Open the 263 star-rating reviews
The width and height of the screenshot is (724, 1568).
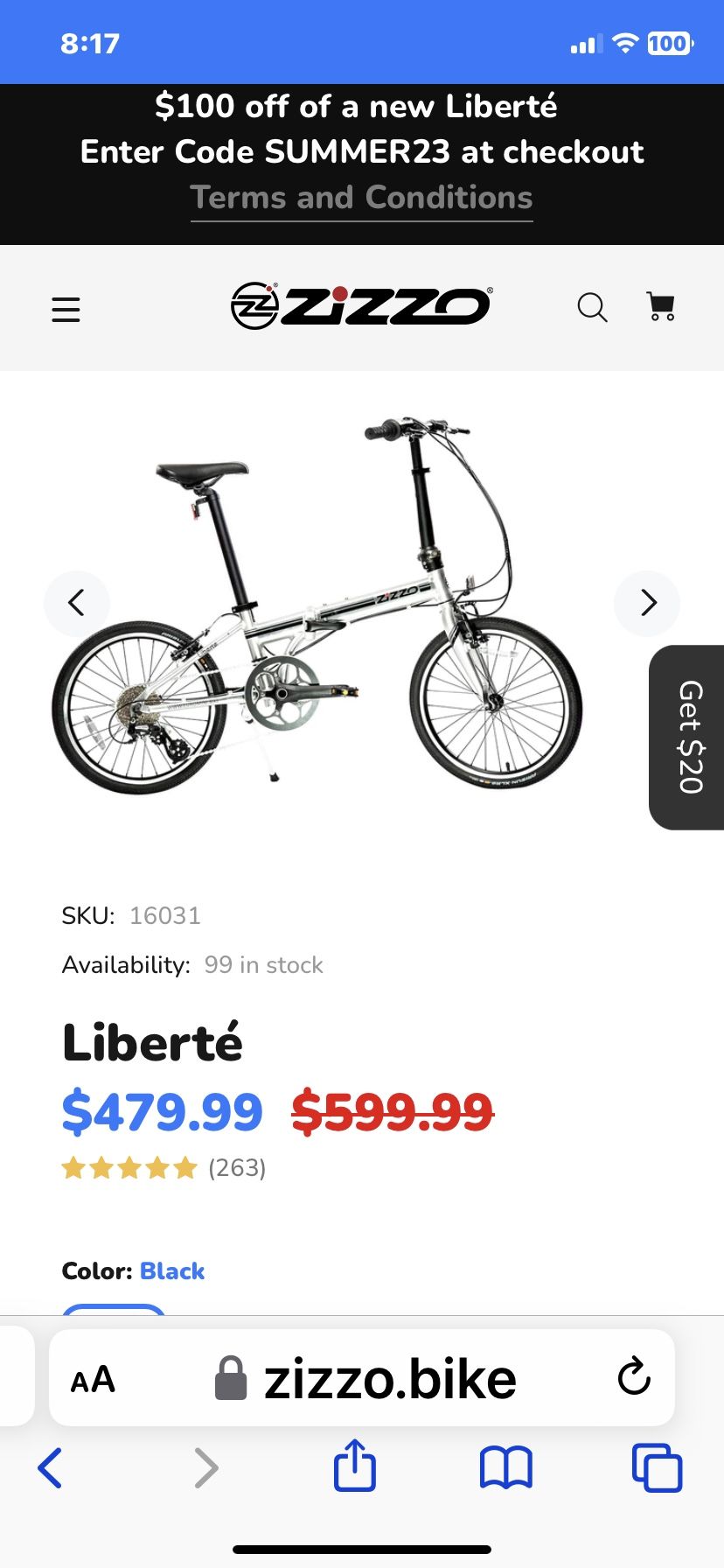click(x=164, y=1168)
